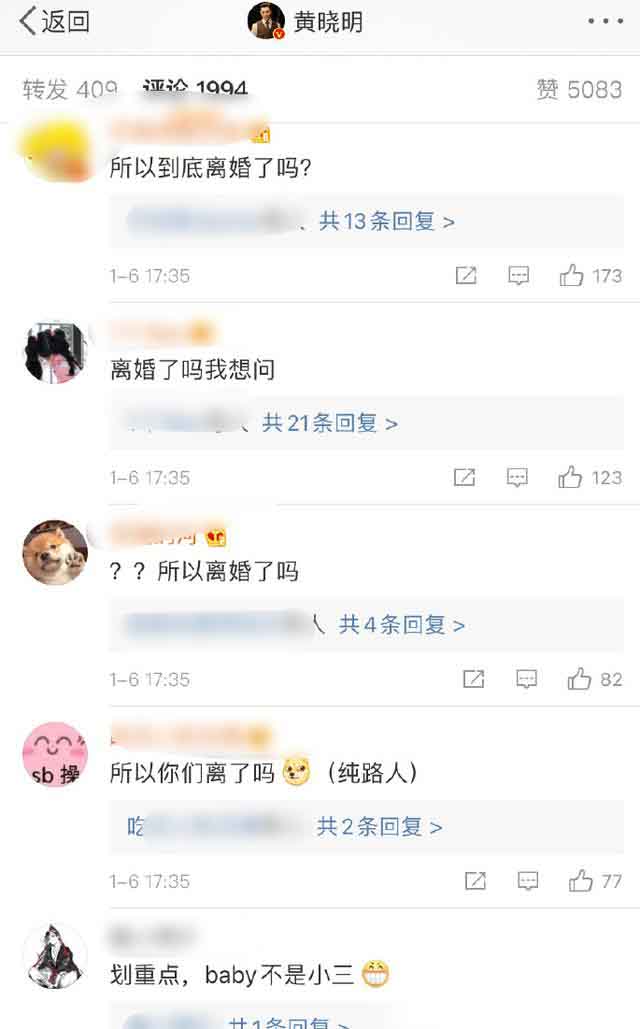Open the three-dot overflow menu
The image size is (640, 1029).
(605, 21)
